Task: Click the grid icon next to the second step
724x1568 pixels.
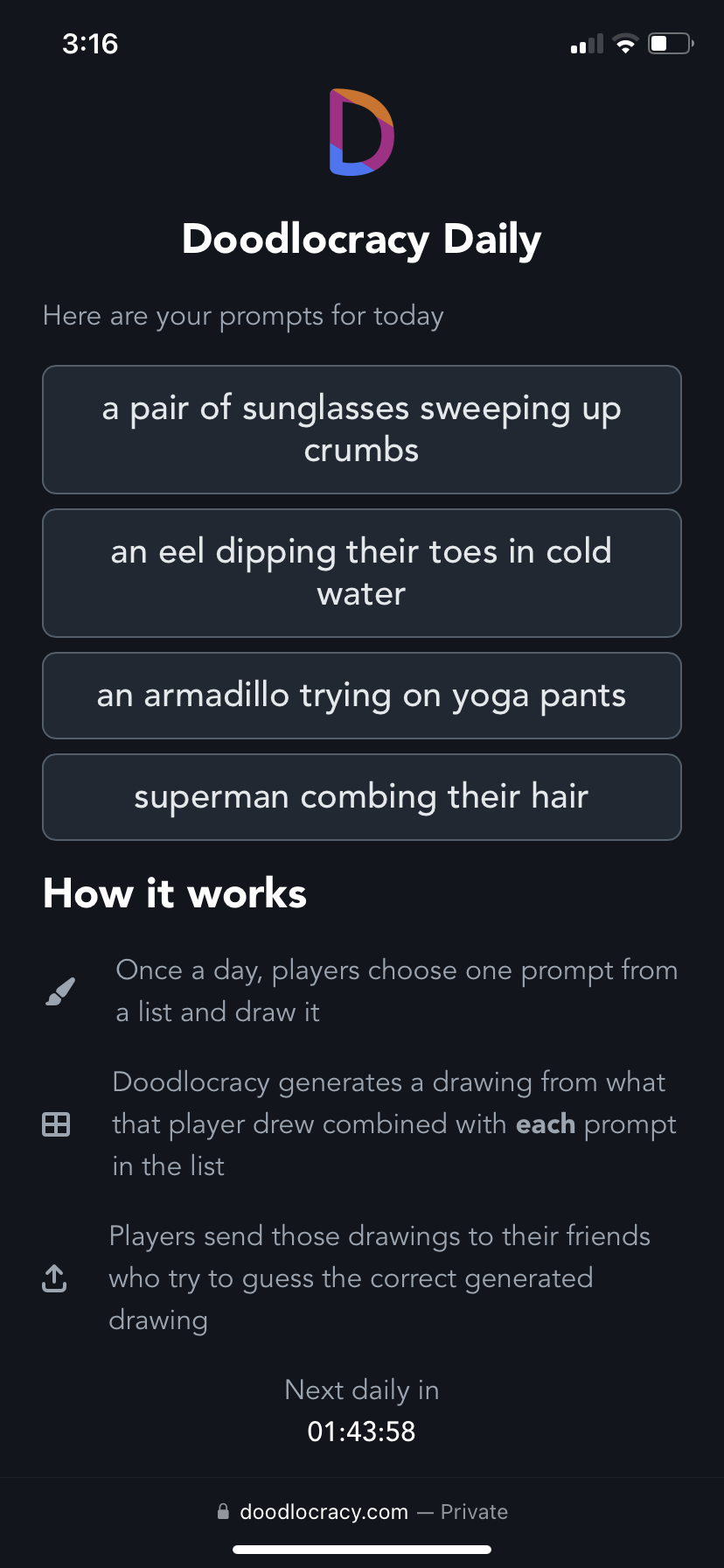Action: (x=56, y=1123)
